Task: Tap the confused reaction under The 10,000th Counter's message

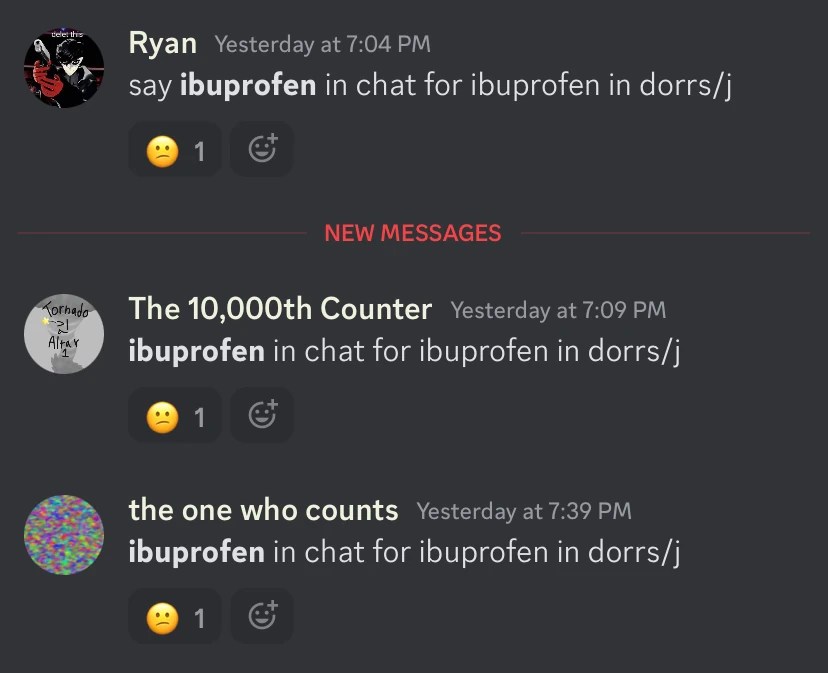Action: [175, 416]
